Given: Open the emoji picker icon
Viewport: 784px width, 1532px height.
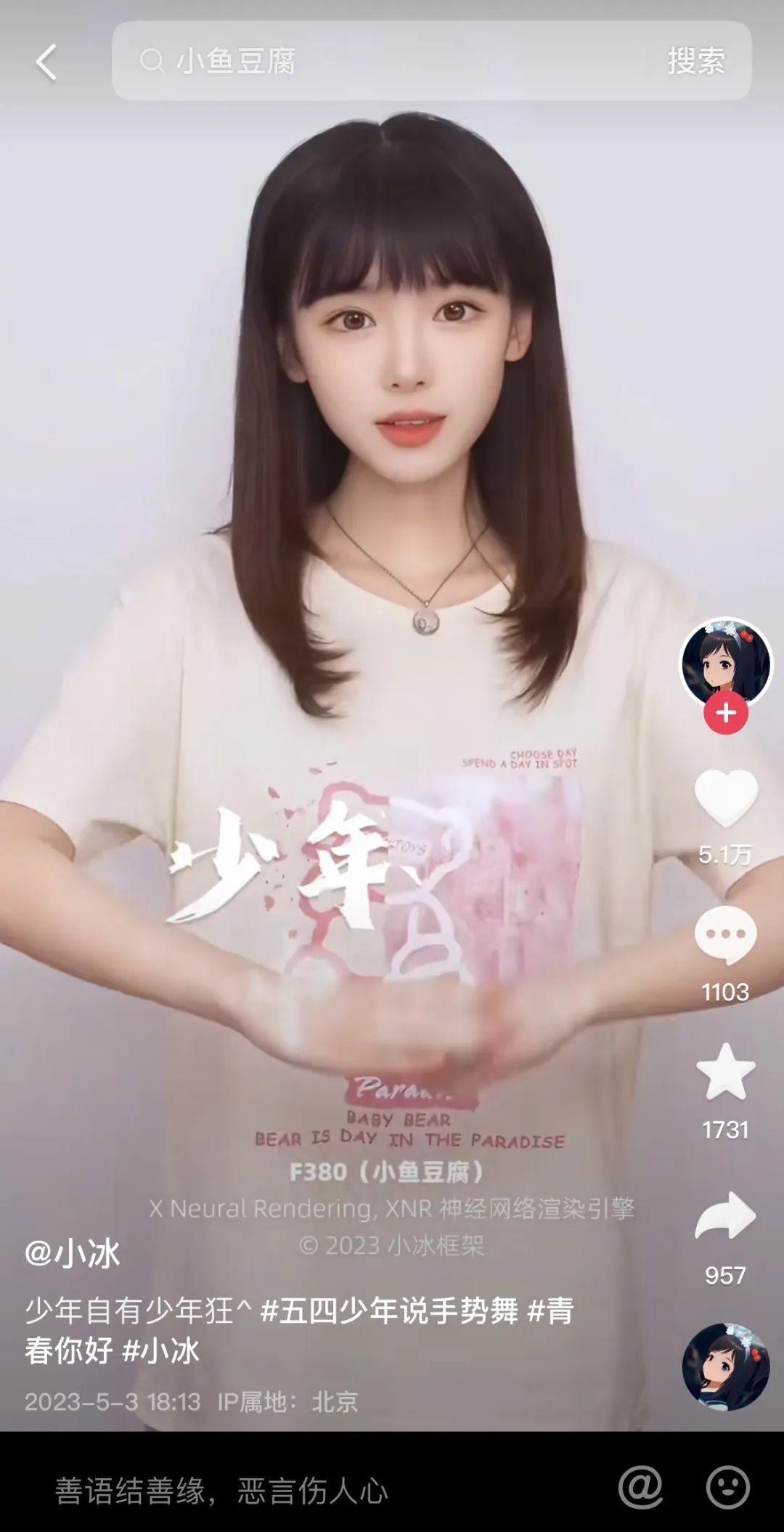Looking at the screenshot, I should pos(727,1487).
